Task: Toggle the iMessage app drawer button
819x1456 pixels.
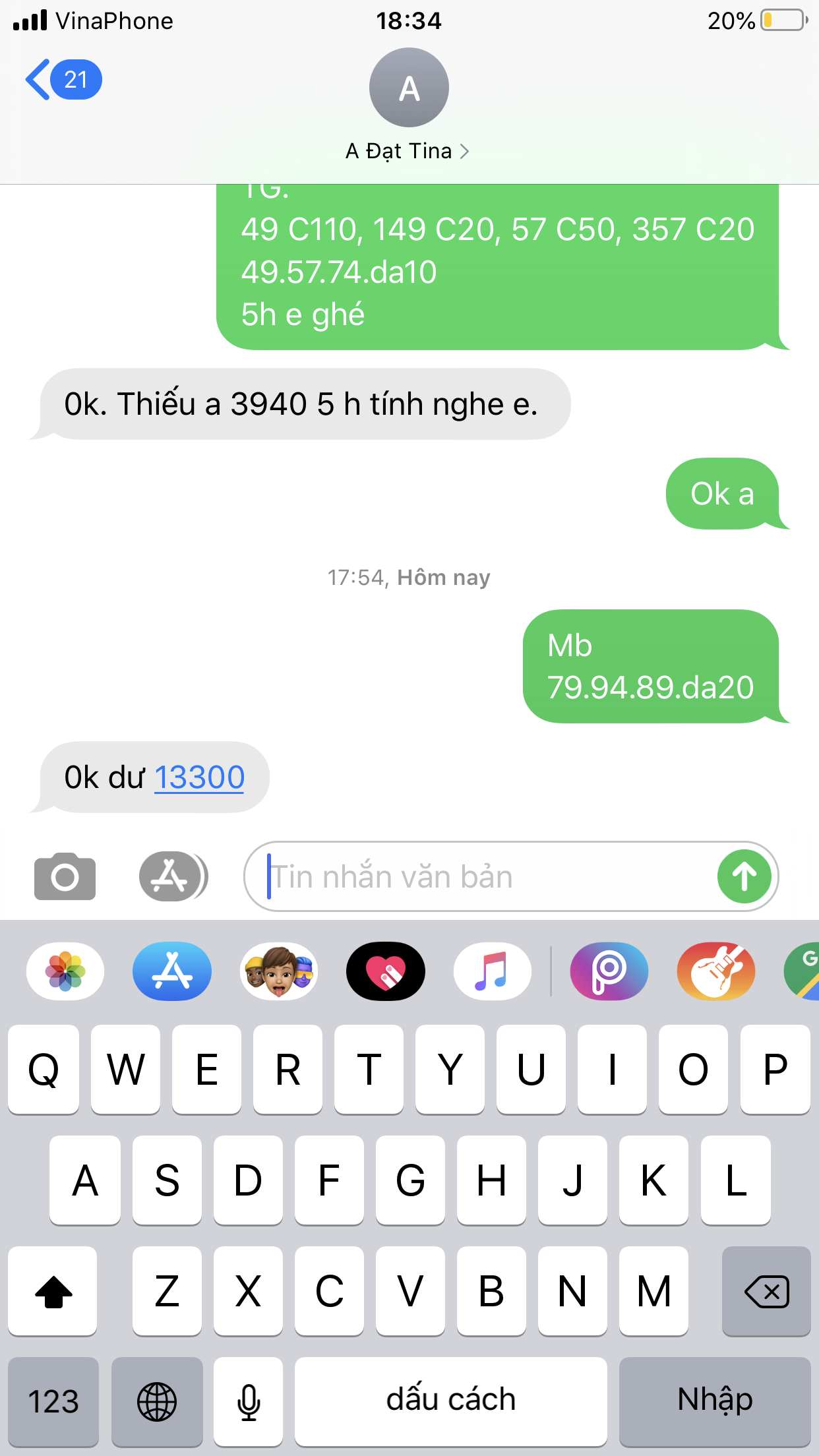Action: pyautogui.click(x=173, y=876)
